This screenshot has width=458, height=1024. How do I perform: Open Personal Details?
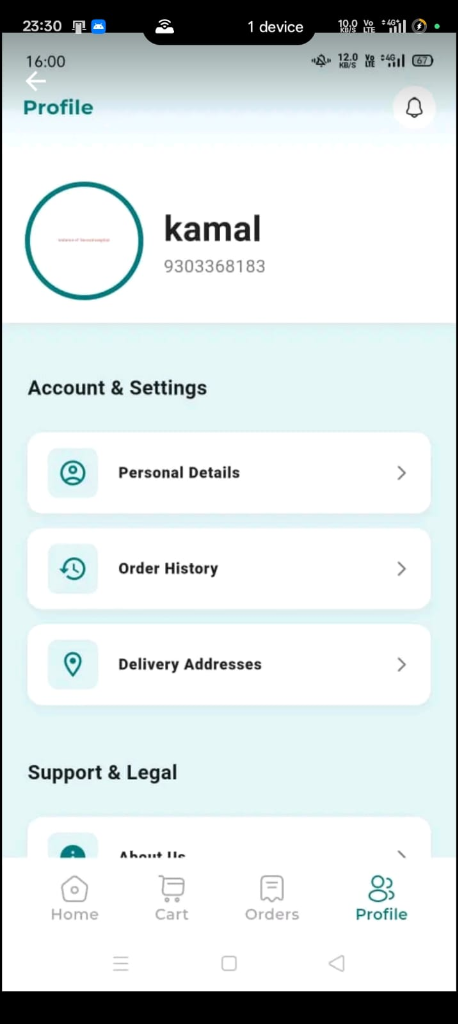click(x=229, y=473)
